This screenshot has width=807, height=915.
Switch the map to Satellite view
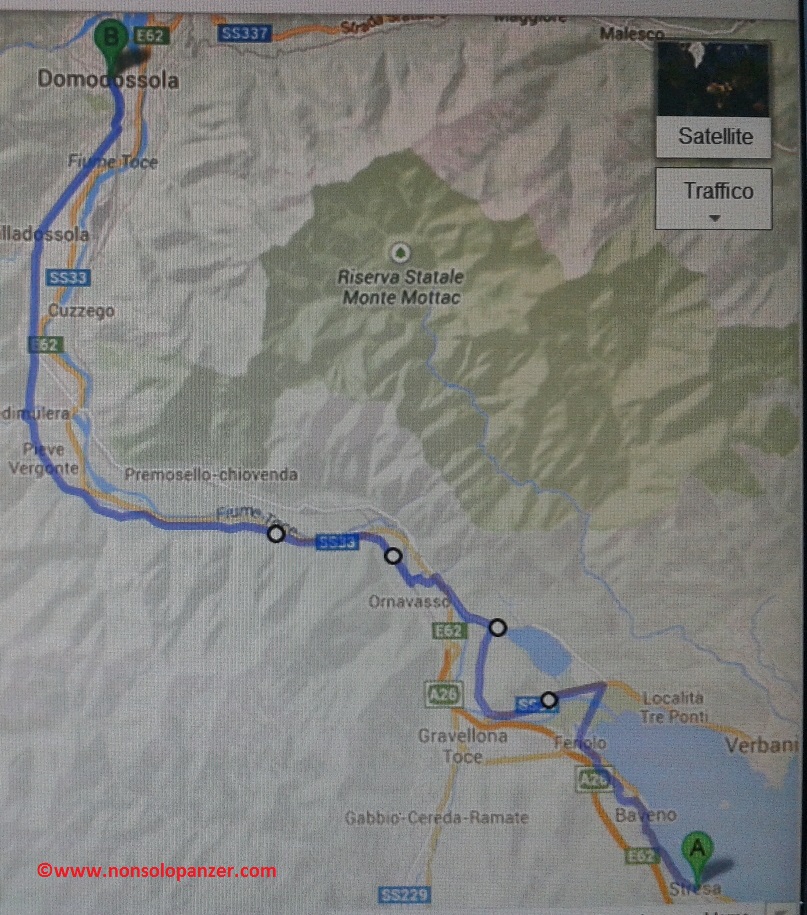pos(713,100)
